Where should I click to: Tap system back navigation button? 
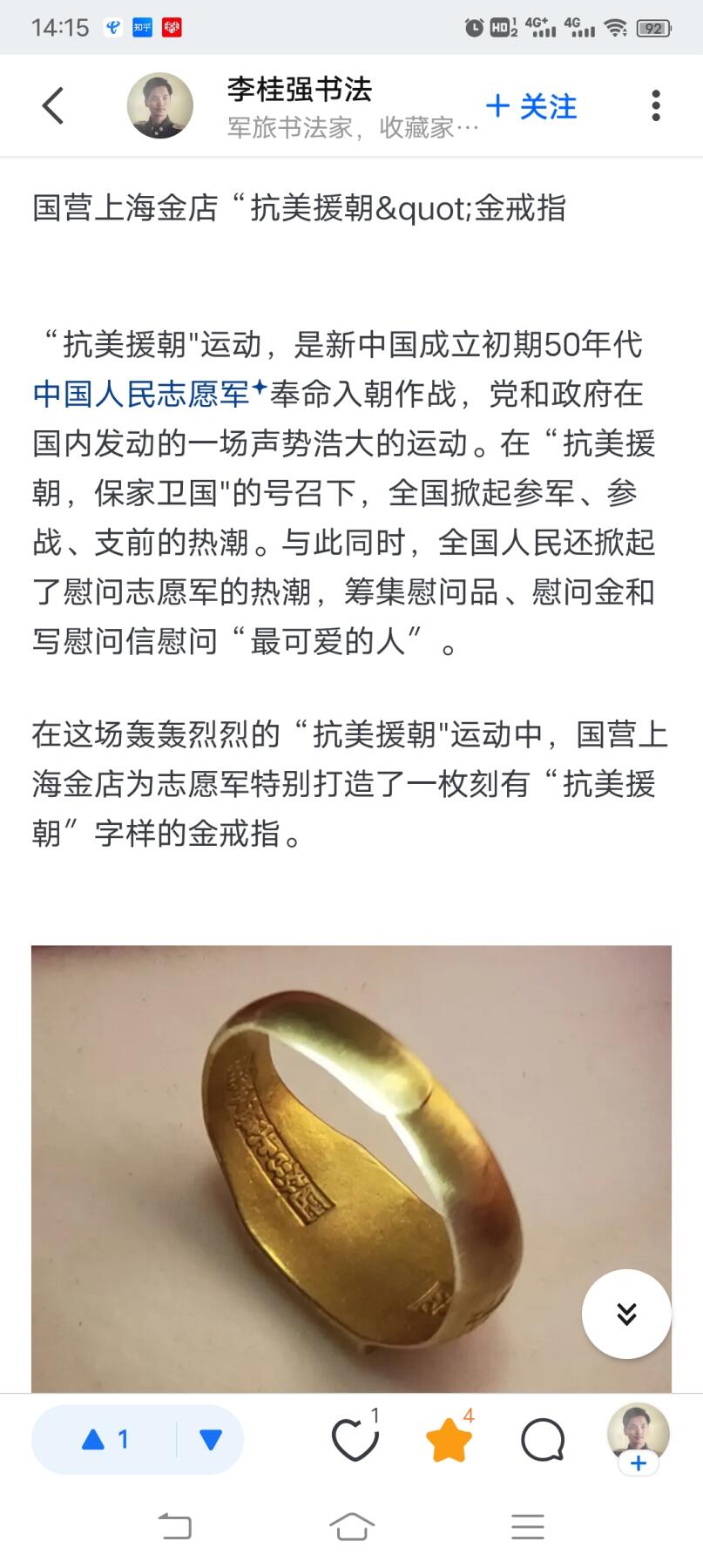click(x=175, y=1526)
